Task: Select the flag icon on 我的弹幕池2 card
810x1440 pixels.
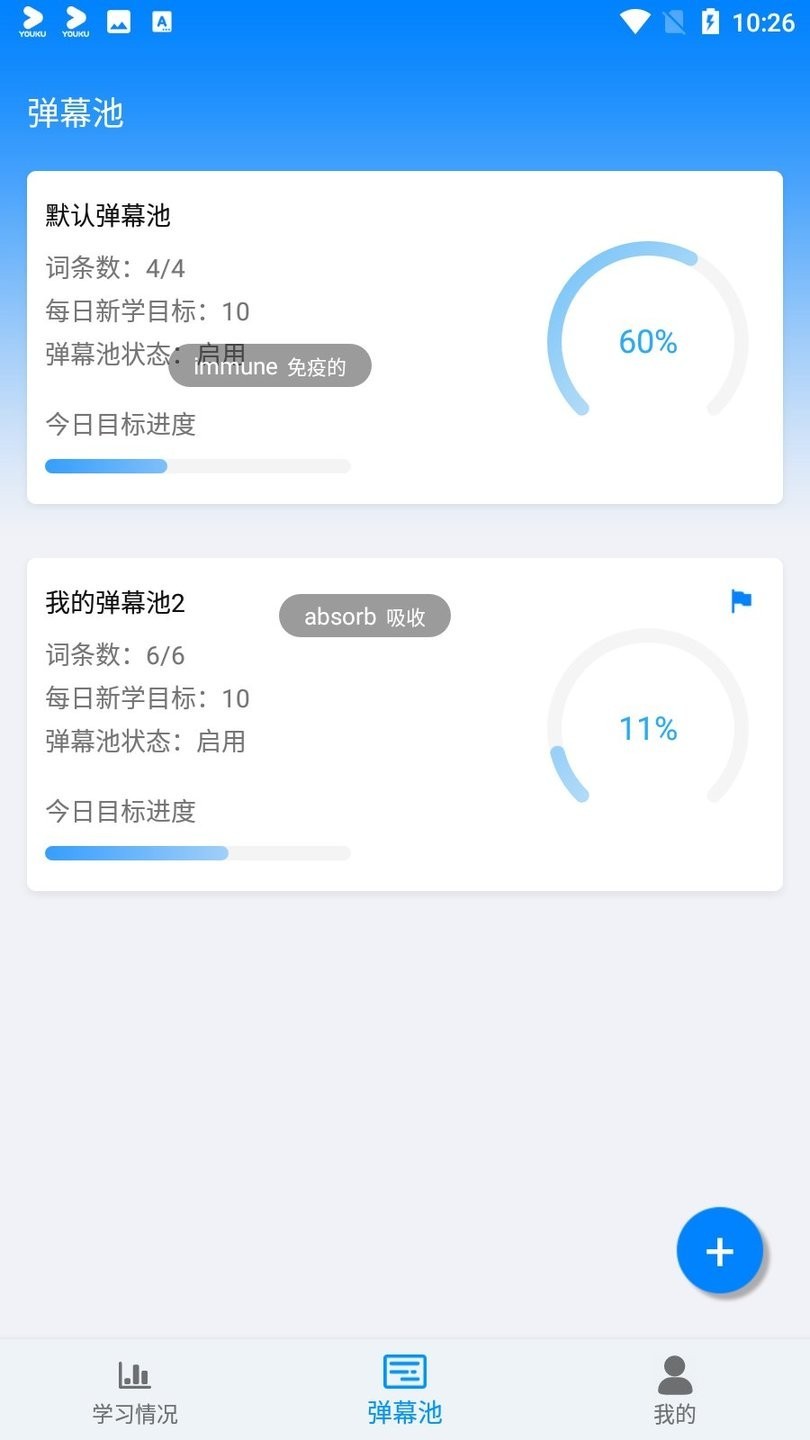Action: tap(740, 600)
